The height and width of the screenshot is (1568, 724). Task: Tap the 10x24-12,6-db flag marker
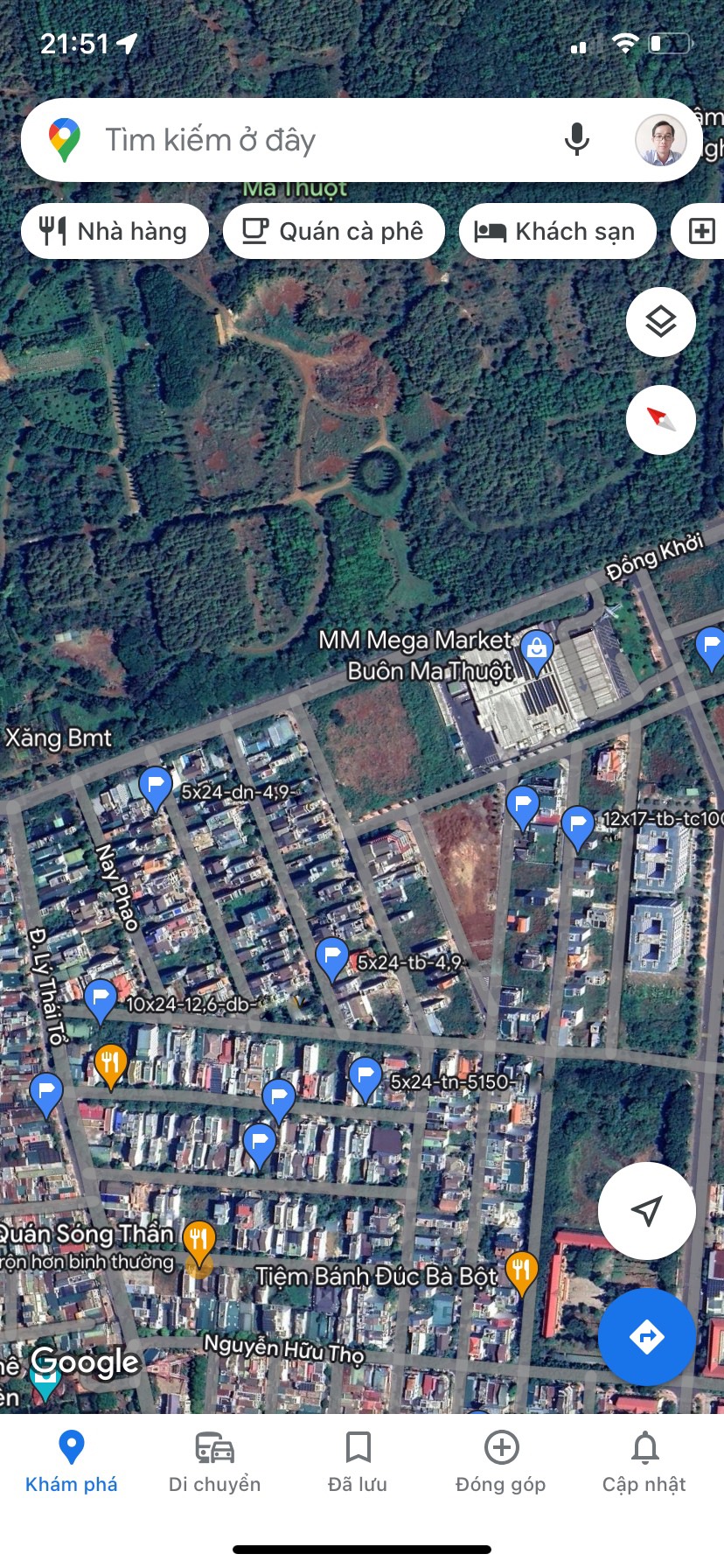(101, 1001)
